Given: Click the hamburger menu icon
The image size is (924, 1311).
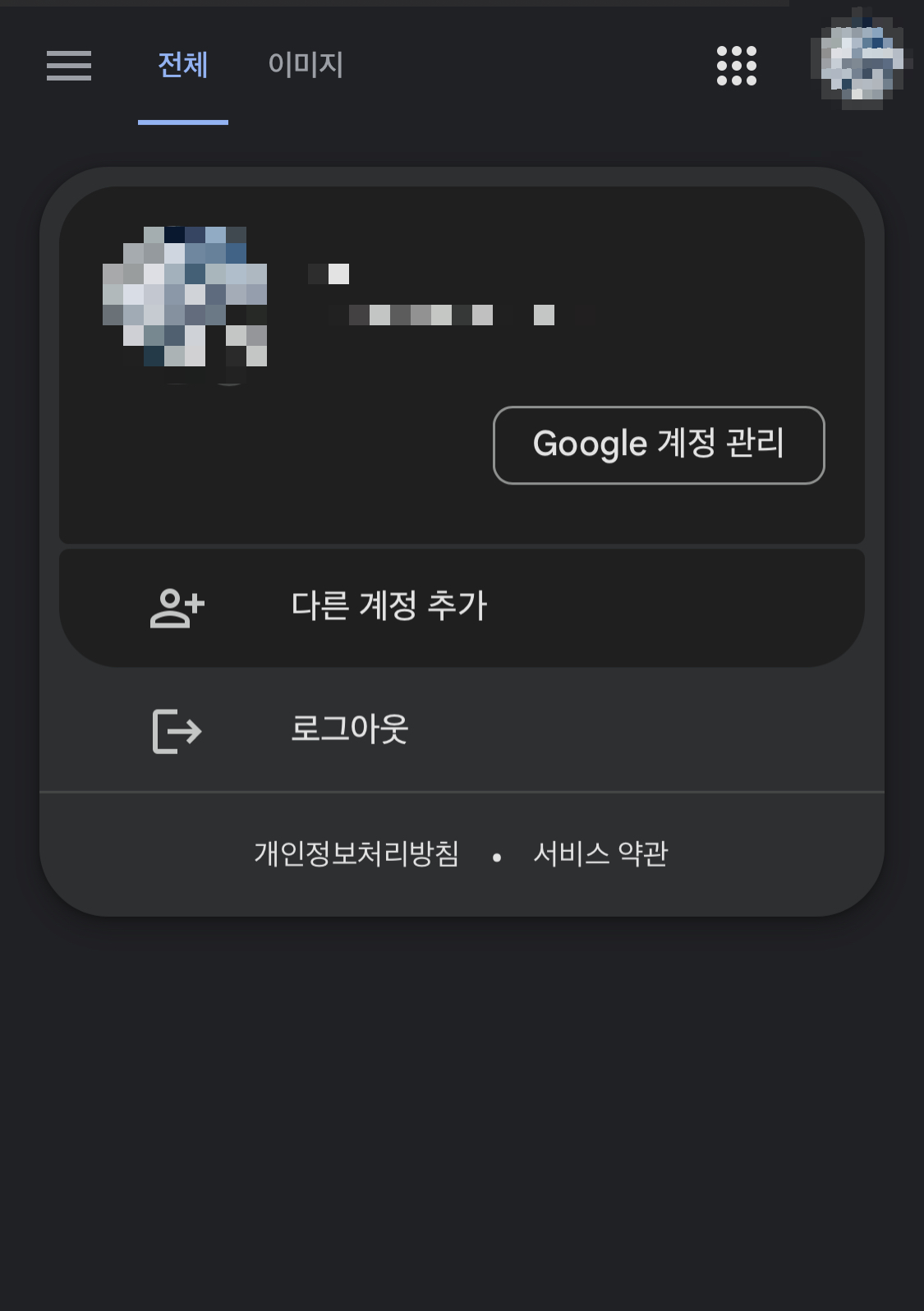Looking at the screenshot, I should tap(69, 67).
